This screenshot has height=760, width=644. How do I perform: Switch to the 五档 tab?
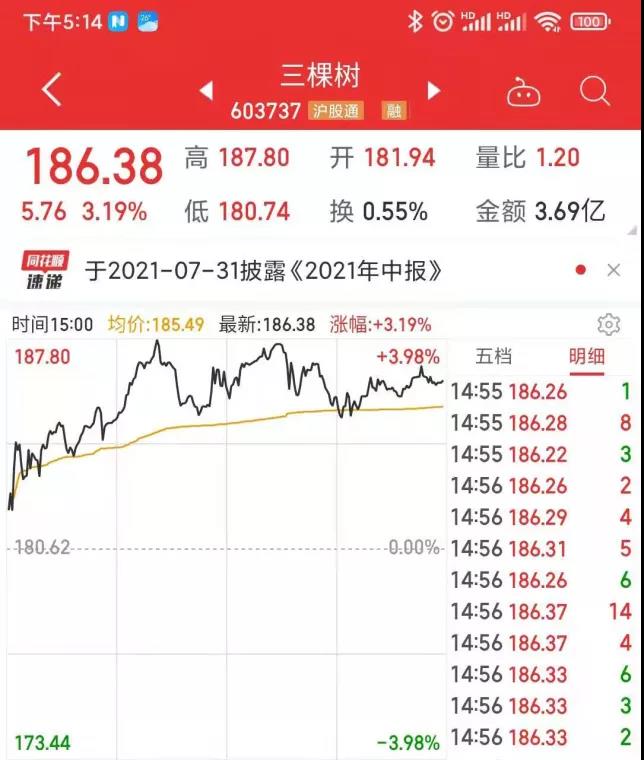494,356
